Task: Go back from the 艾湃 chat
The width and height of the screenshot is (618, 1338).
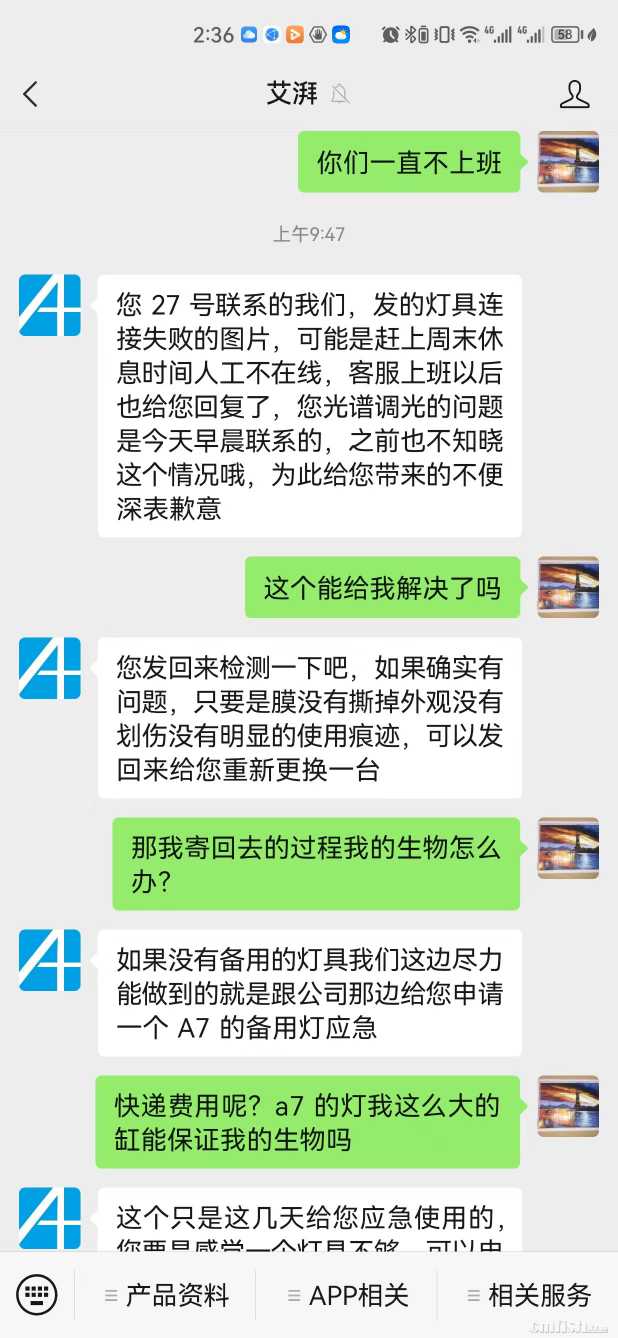Action: [x=30, y=94]
